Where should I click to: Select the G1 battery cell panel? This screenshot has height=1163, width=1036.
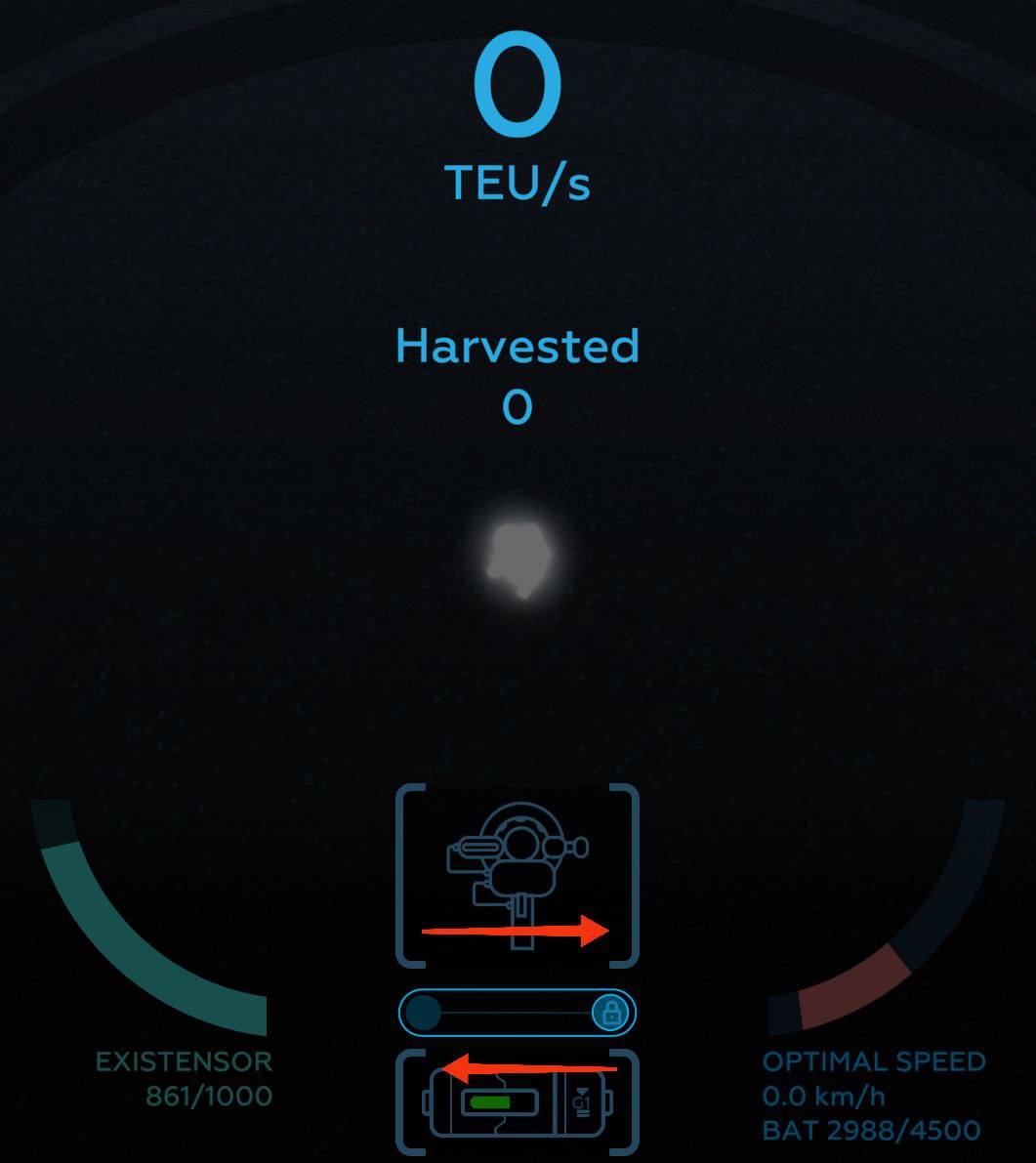518,1104
